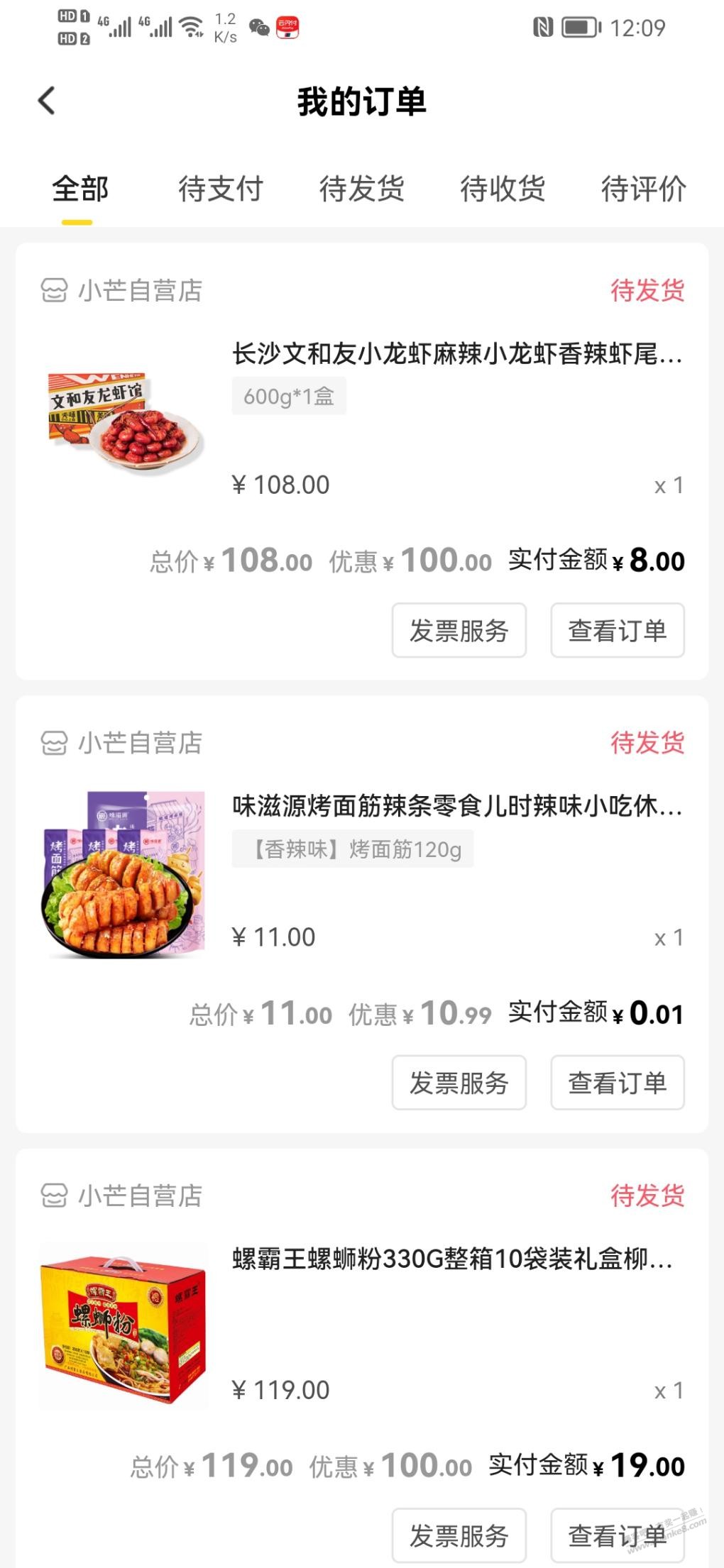Tap 发票服务 for the 小龙虾 order
This screenshot has height=1568, width=724.
coord(459,630)
